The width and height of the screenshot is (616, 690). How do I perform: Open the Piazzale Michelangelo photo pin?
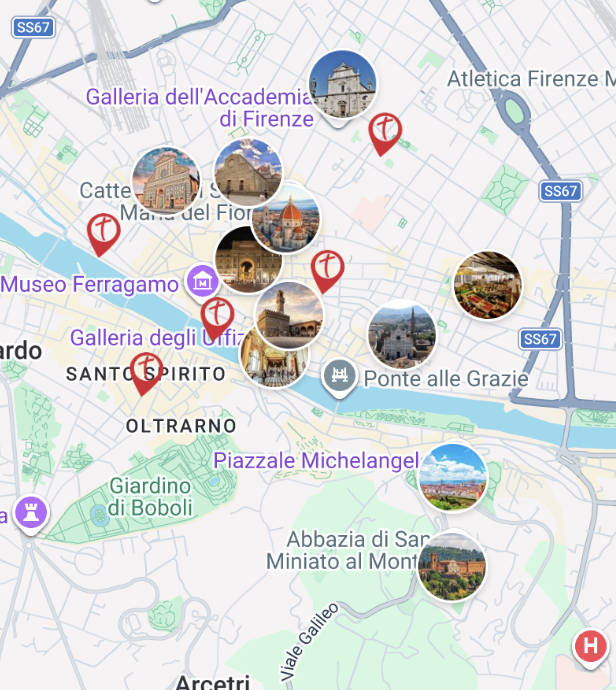coord(453,477)
